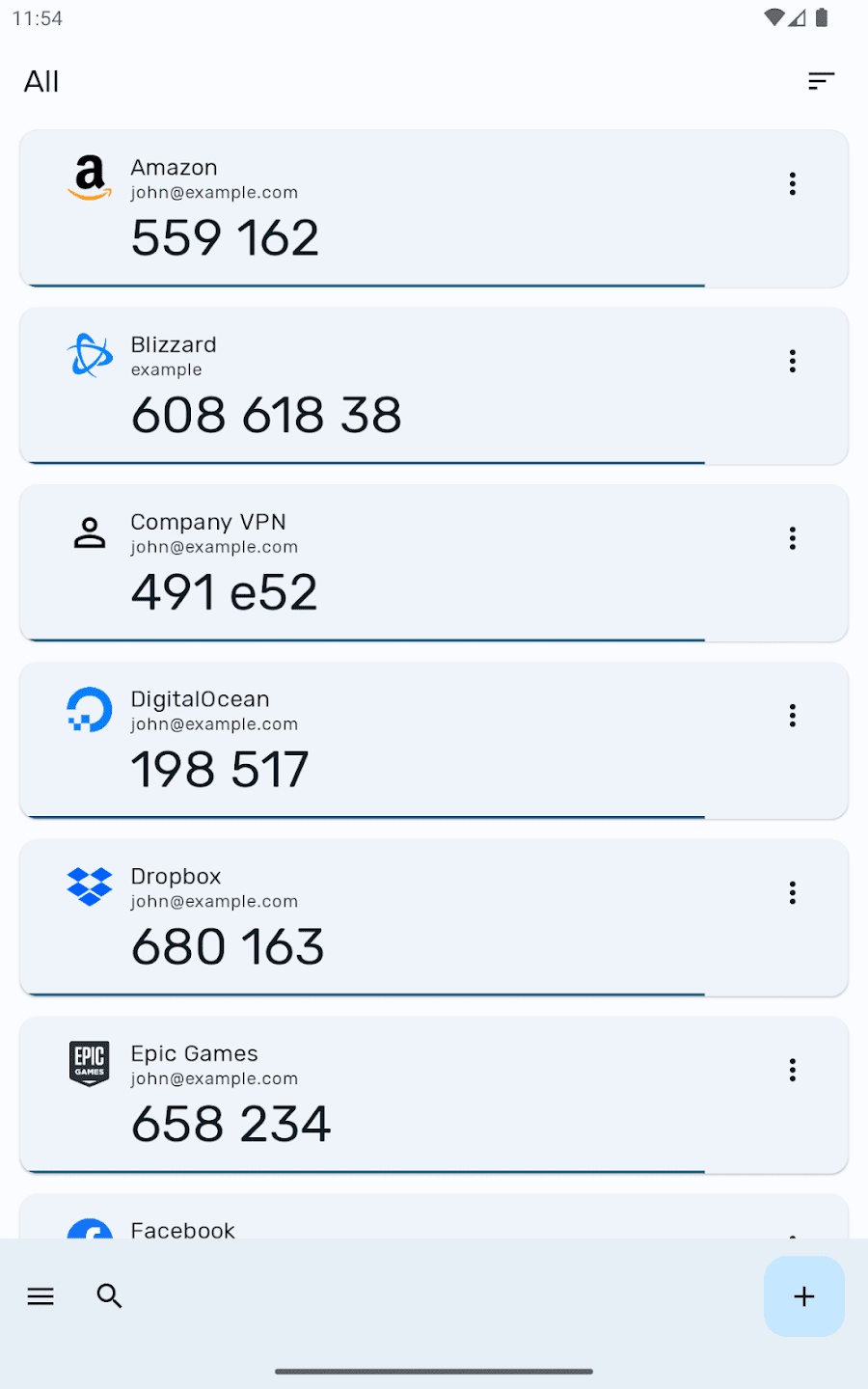Open overflow menu for Dropbox entry
This screenshot has height=1389, width=868.
coord(793,893)
